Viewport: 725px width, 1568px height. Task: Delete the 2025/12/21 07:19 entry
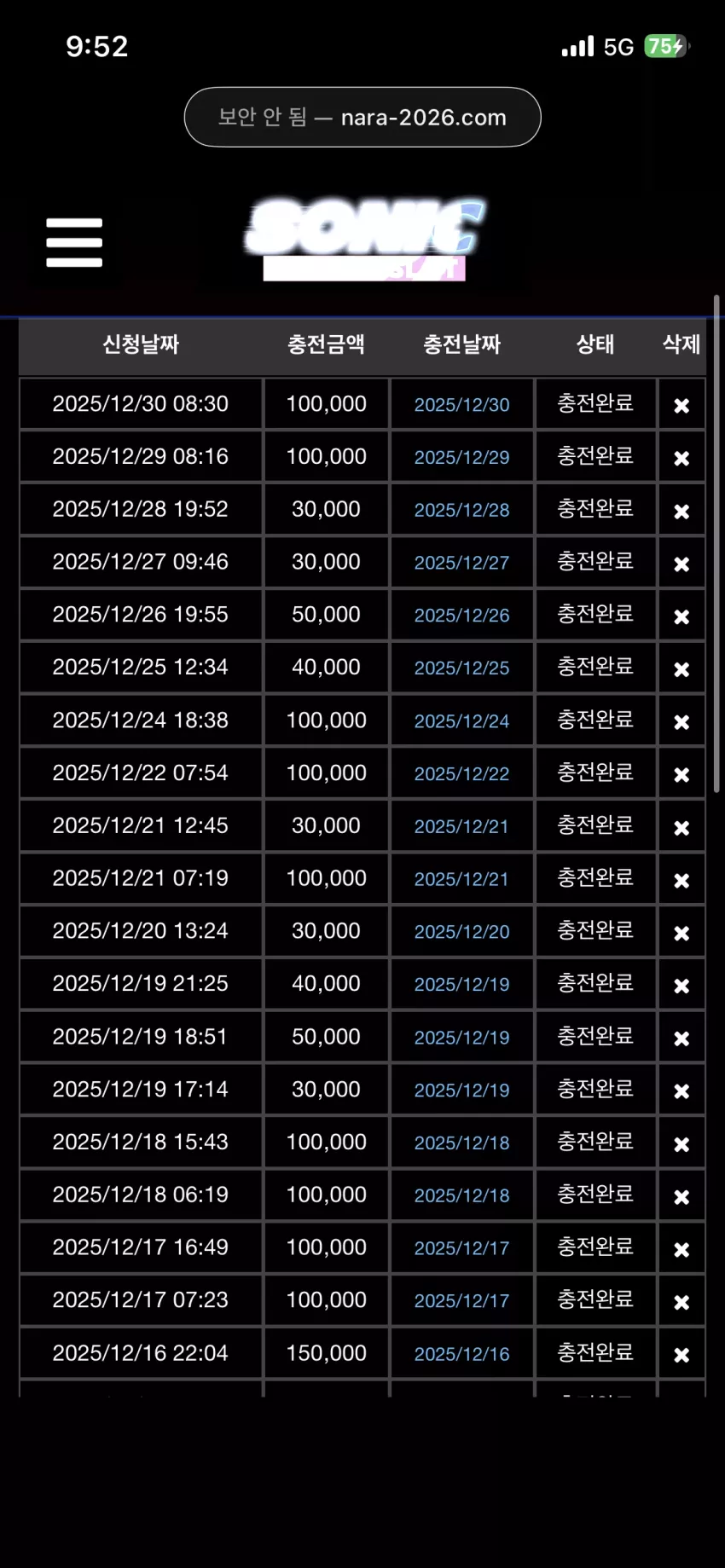(681, 881)
